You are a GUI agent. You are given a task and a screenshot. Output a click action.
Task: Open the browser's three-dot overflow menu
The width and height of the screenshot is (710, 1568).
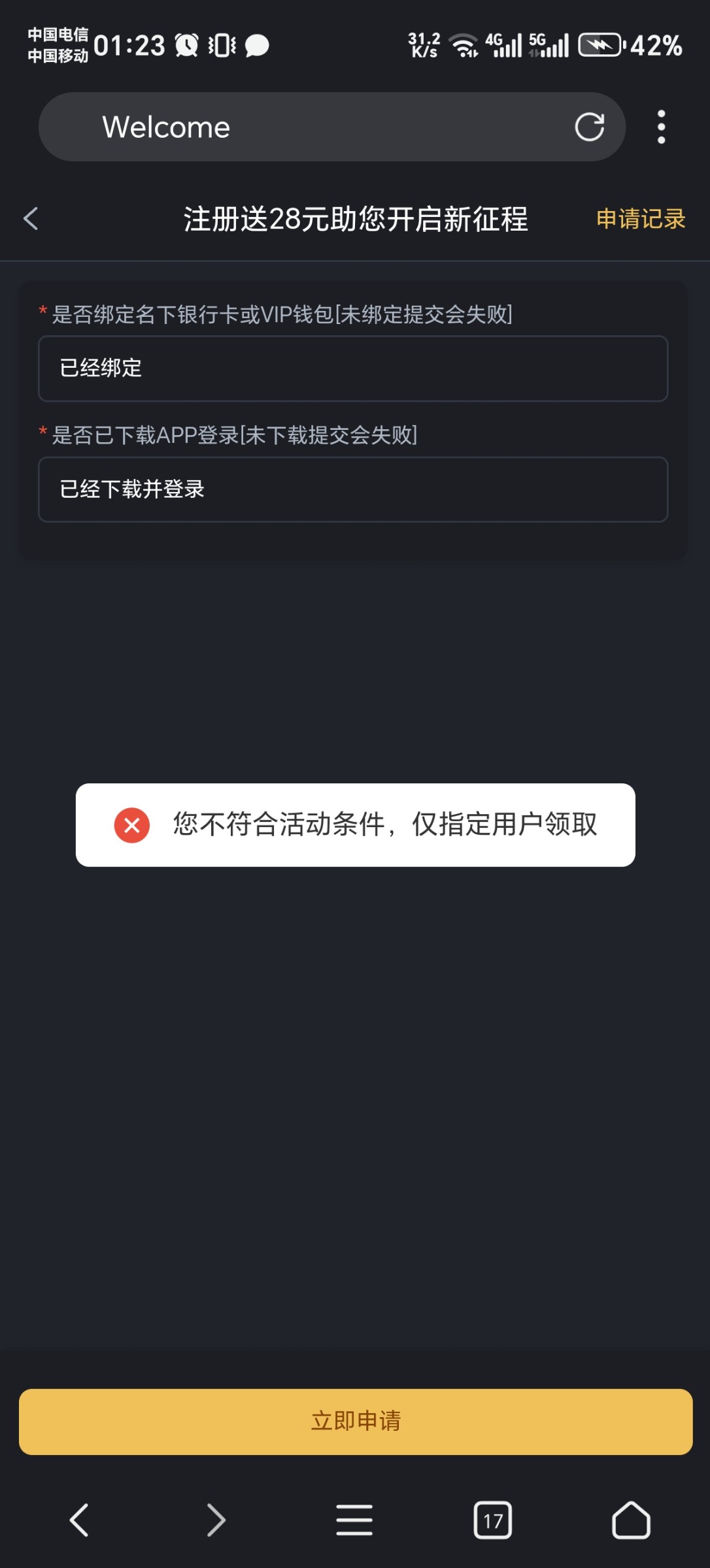coord(661,127)
